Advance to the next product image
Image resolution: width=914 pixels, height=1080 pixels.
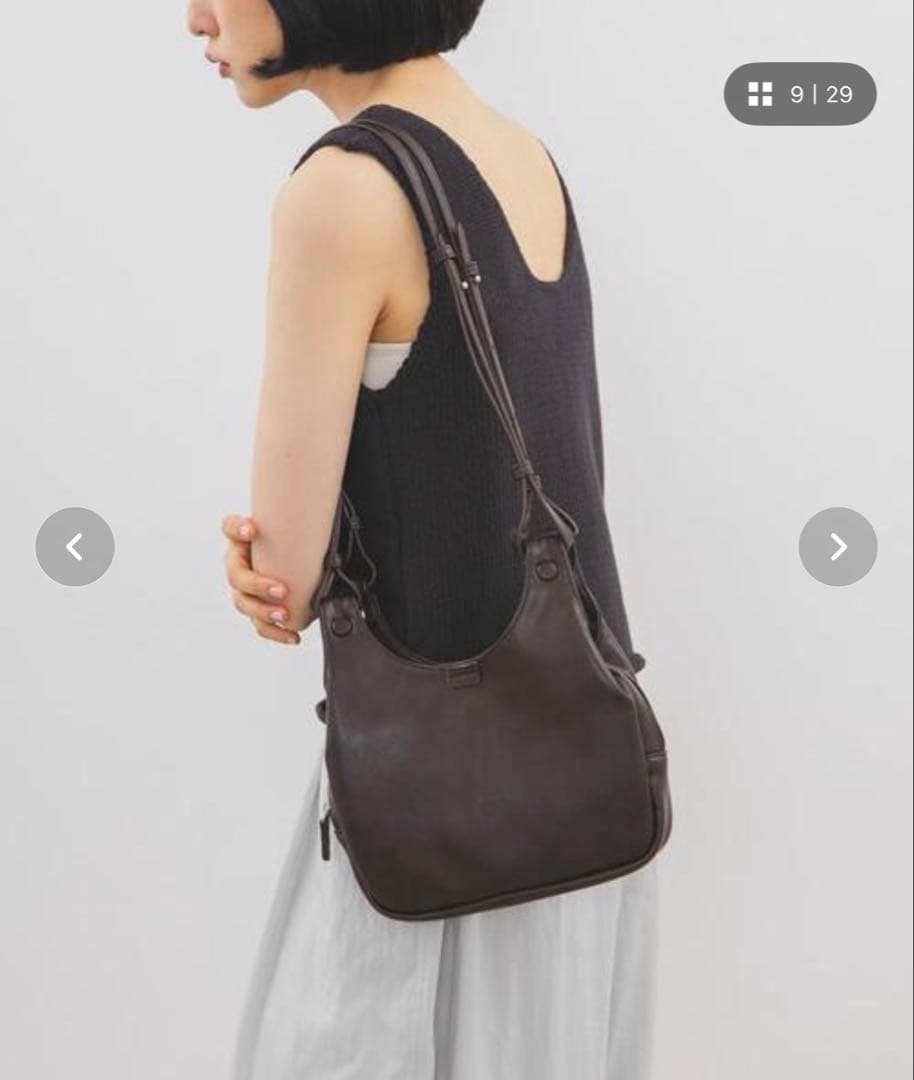click(x=838, y=547)
